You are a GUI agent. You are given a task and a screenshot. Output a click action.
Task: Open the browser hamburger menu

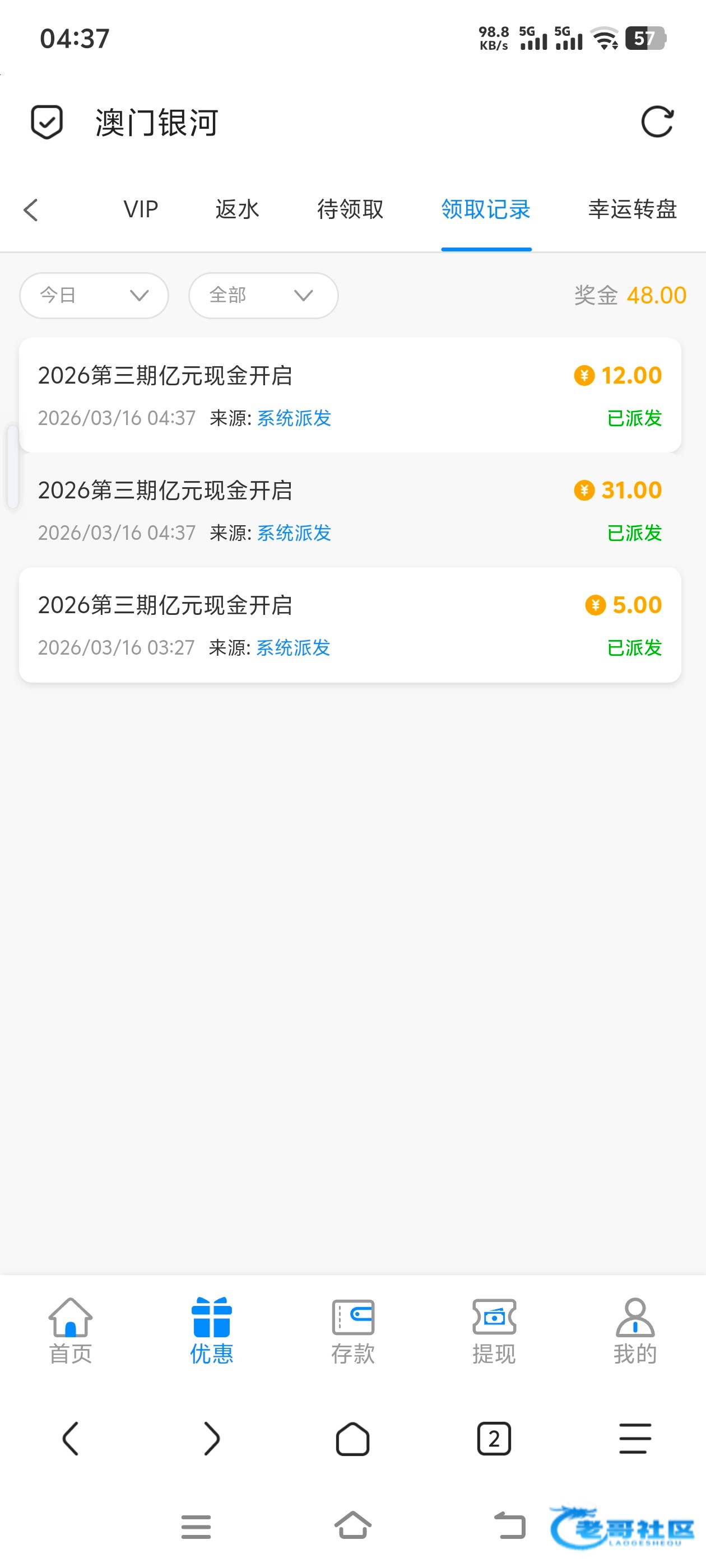tap(635, 1439)
